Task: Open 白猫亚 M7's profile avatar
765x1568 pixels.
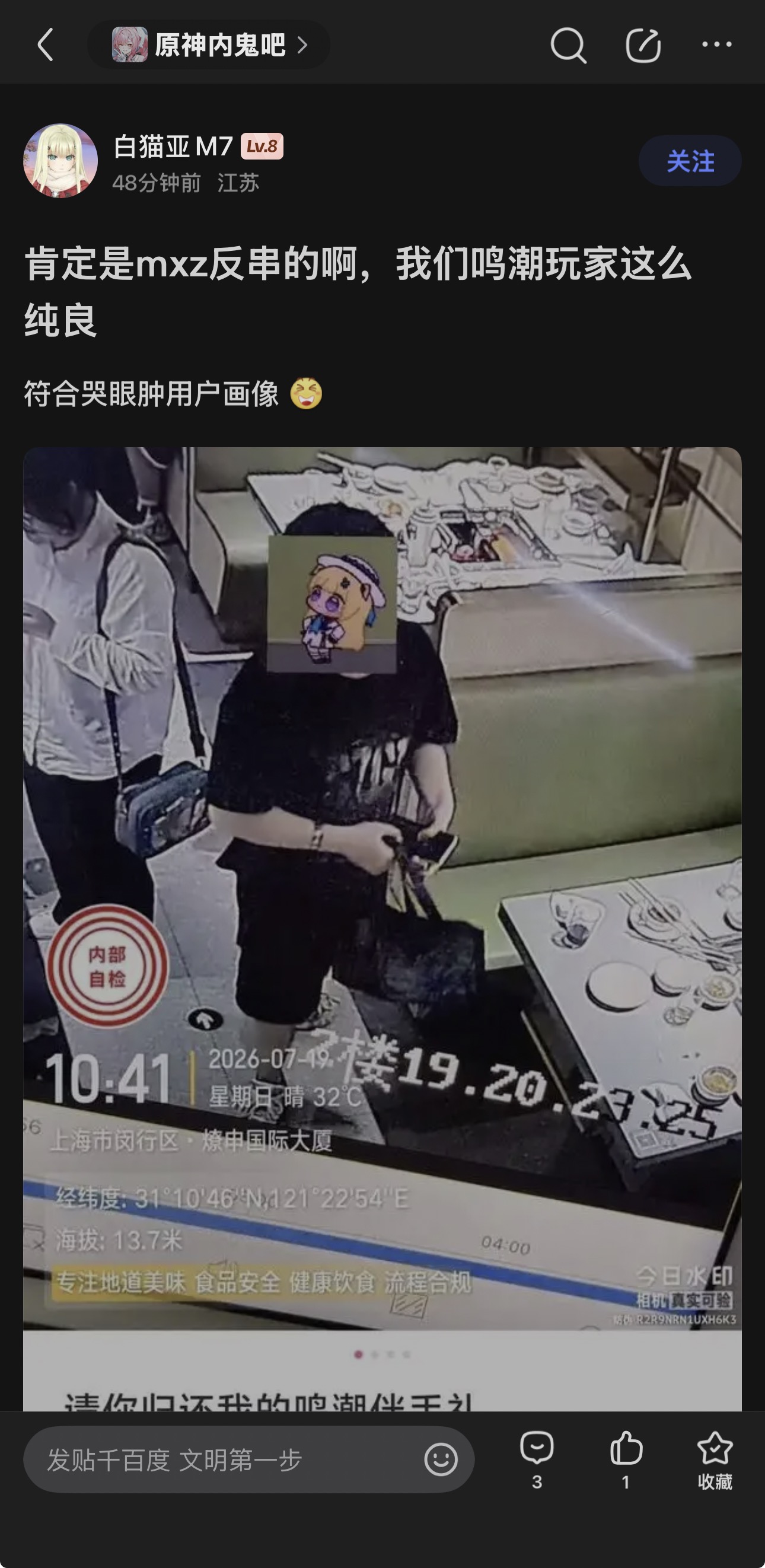Action: (x=60, y=161)
